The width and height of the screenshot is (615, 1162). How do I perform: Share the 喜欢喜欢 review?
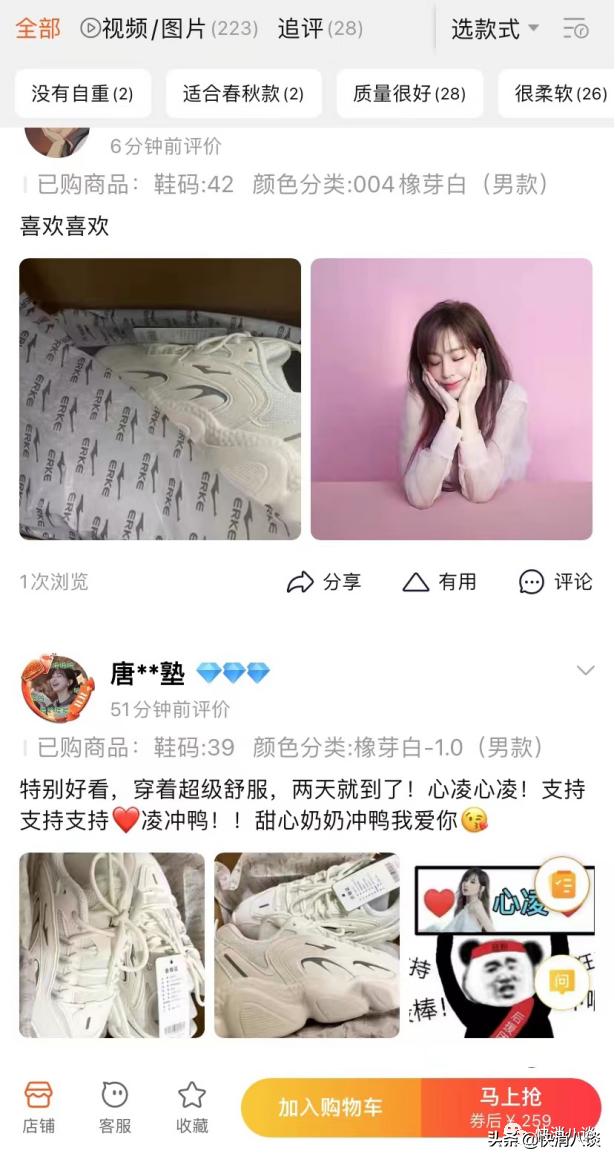(324, 582)
